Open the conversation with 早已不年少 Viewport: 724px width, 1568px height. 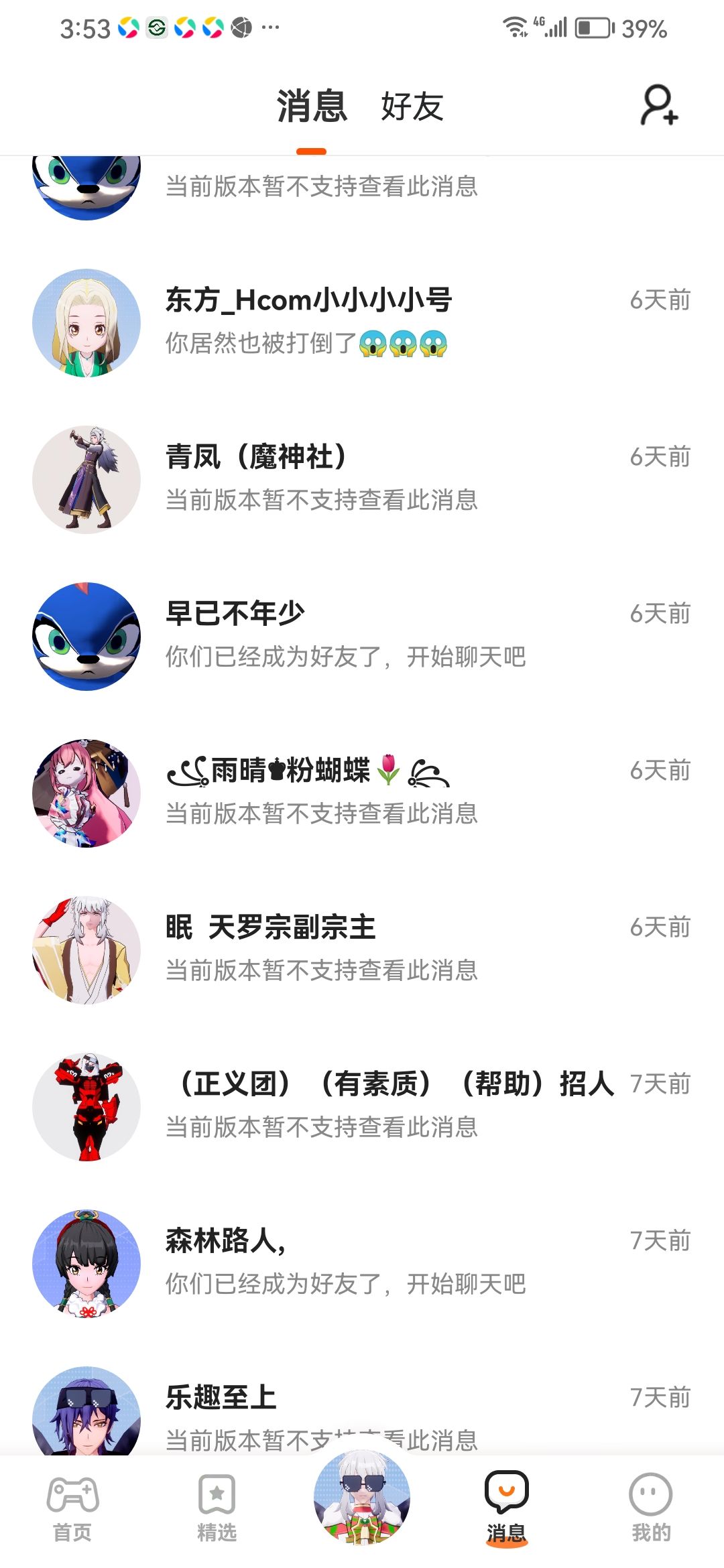(362, 636)
